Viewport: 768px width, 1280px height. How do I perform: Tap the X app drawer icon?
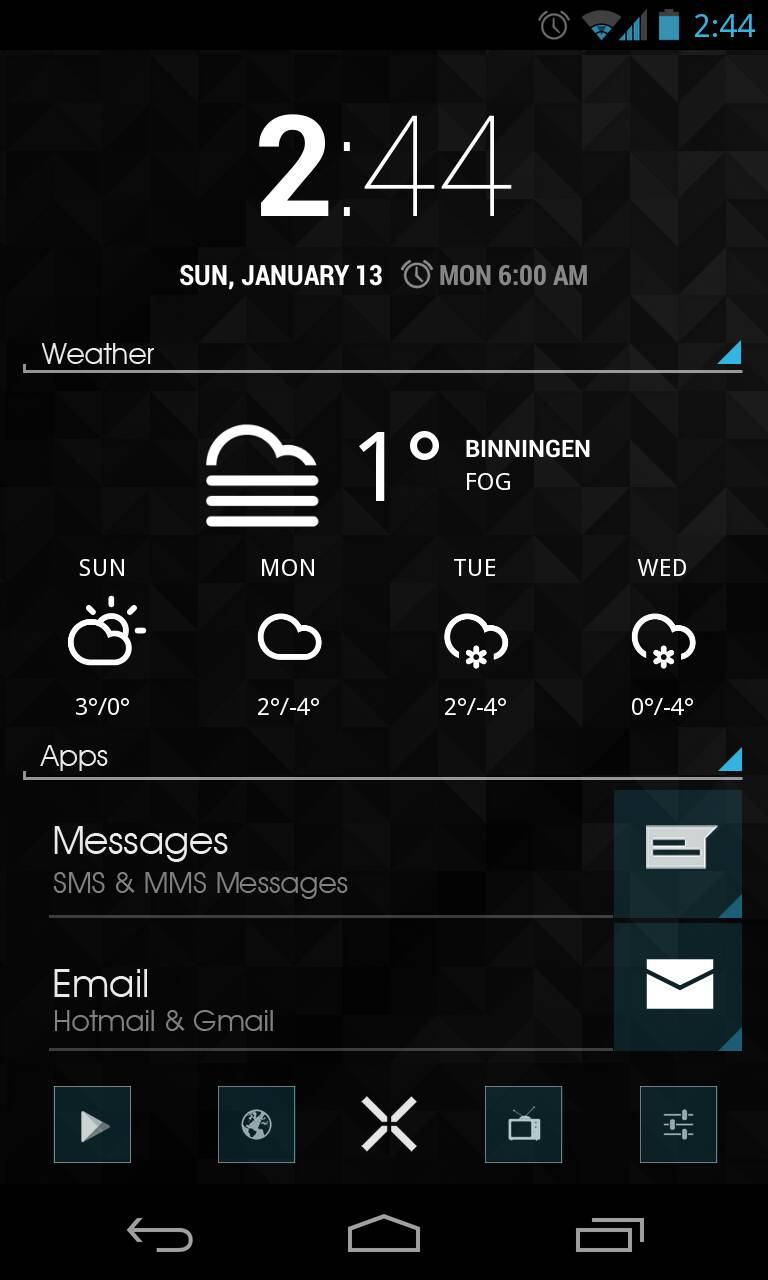[x=389, y=1124]
